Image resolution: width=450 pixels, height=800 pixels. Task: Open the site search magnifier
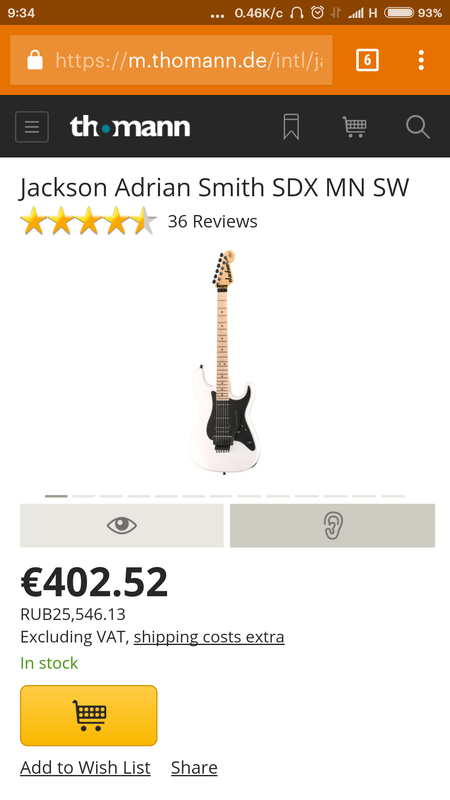(418, 127)
